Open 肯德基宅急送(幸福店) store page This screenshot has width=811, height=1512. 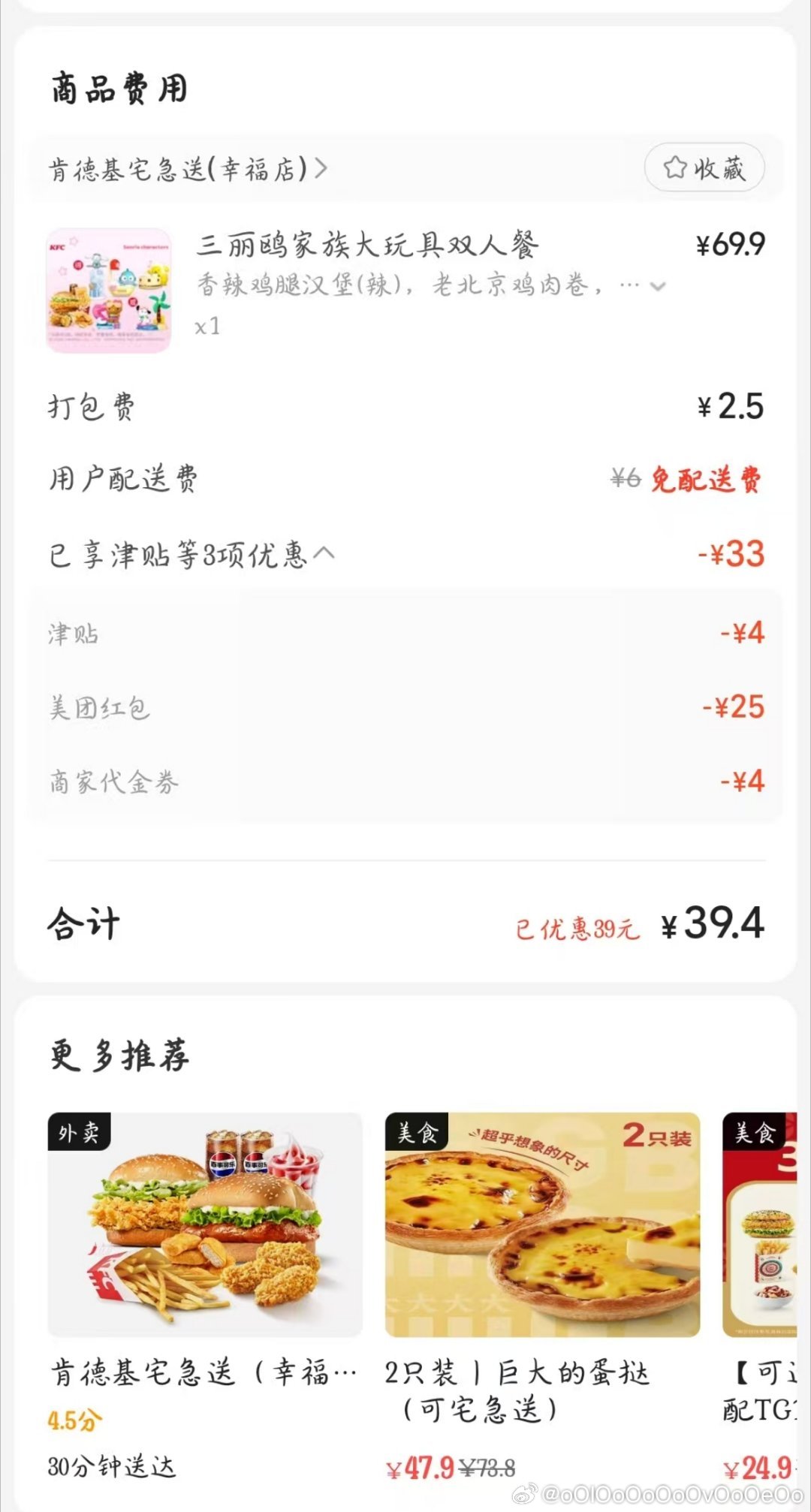coord(188,169)
